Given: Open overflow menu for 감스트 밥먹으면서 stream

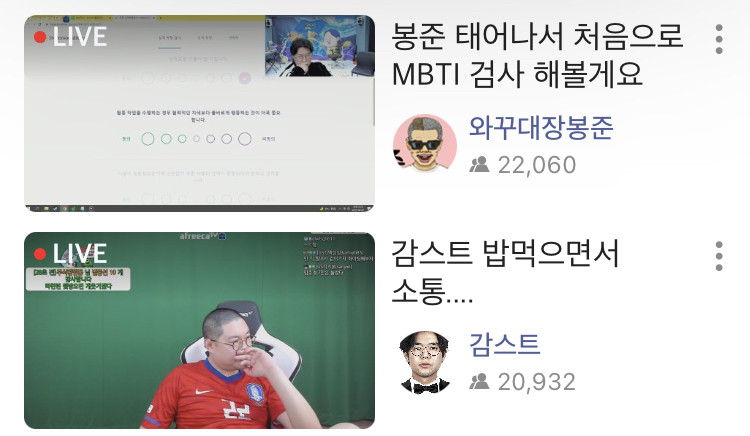Looking at the screenshot, I should click(x=718, y=256).
